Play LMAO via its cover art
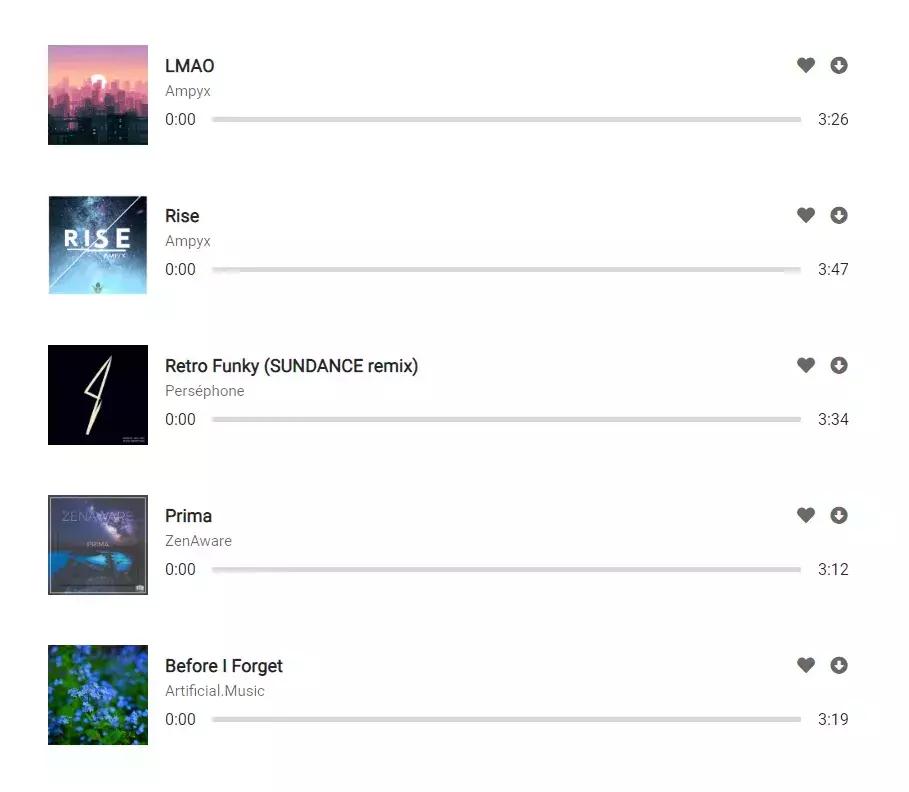Image resolution: width=909 pixels, height=792 pixels. pos(98,95)
